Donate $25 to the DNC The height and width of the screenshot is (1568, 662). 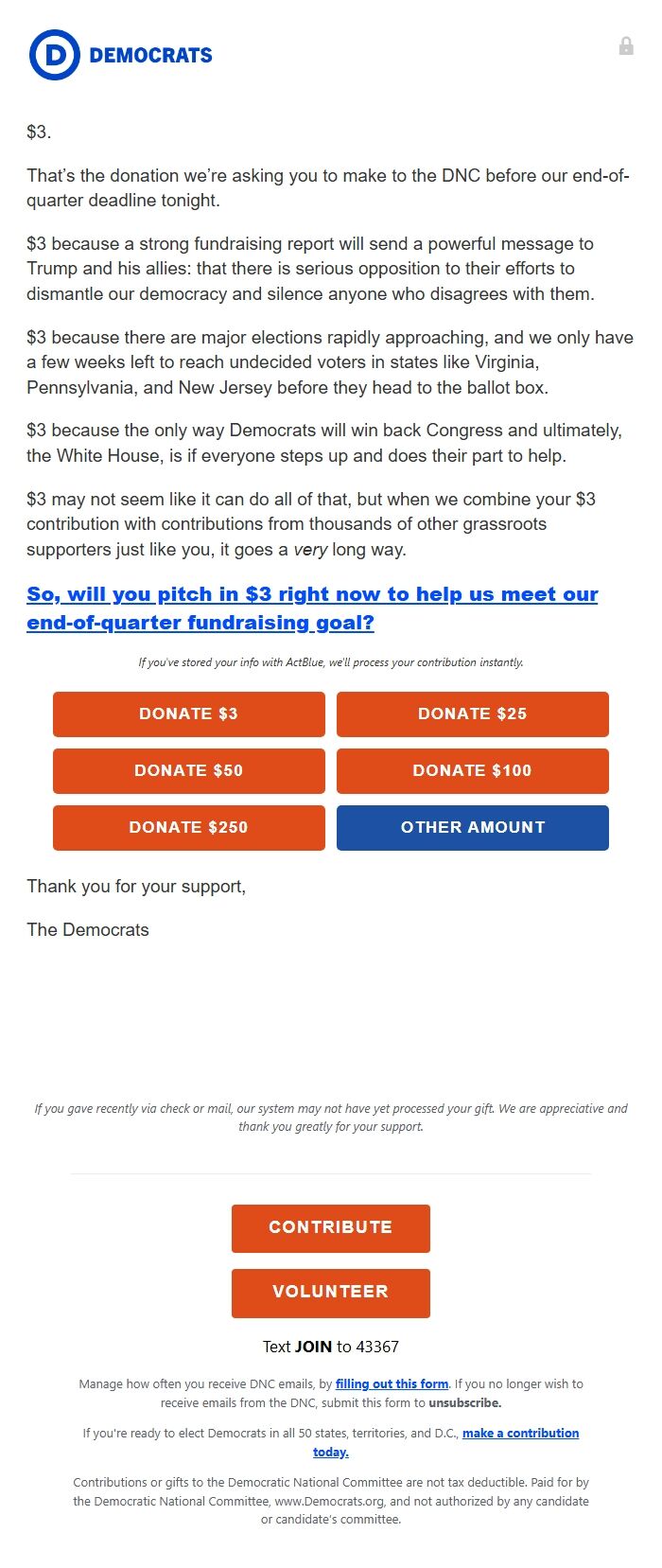472,714
